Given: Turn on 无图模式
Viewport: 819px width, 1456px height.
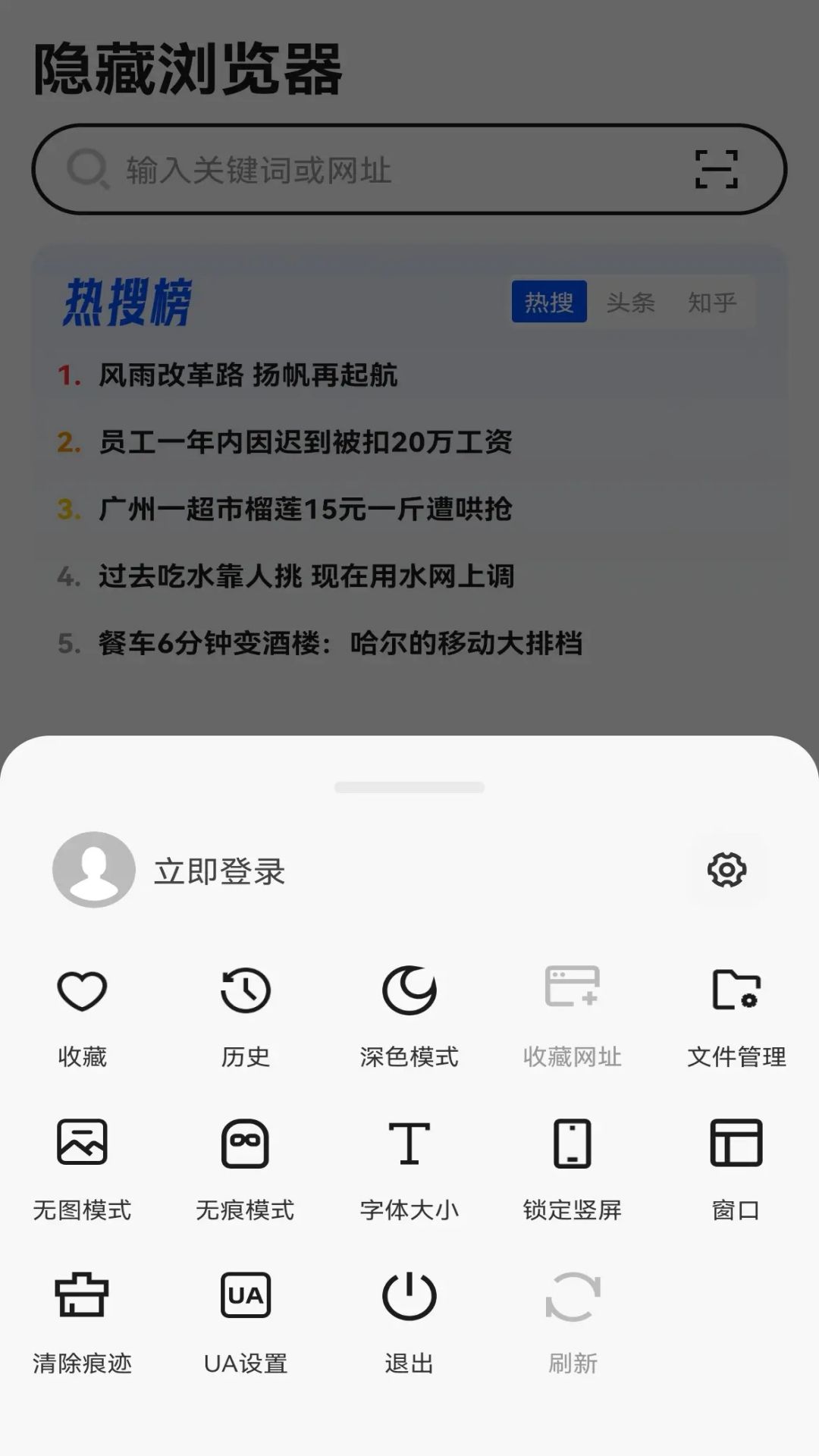Looking at the screenshot, I should pos(82,1168).
